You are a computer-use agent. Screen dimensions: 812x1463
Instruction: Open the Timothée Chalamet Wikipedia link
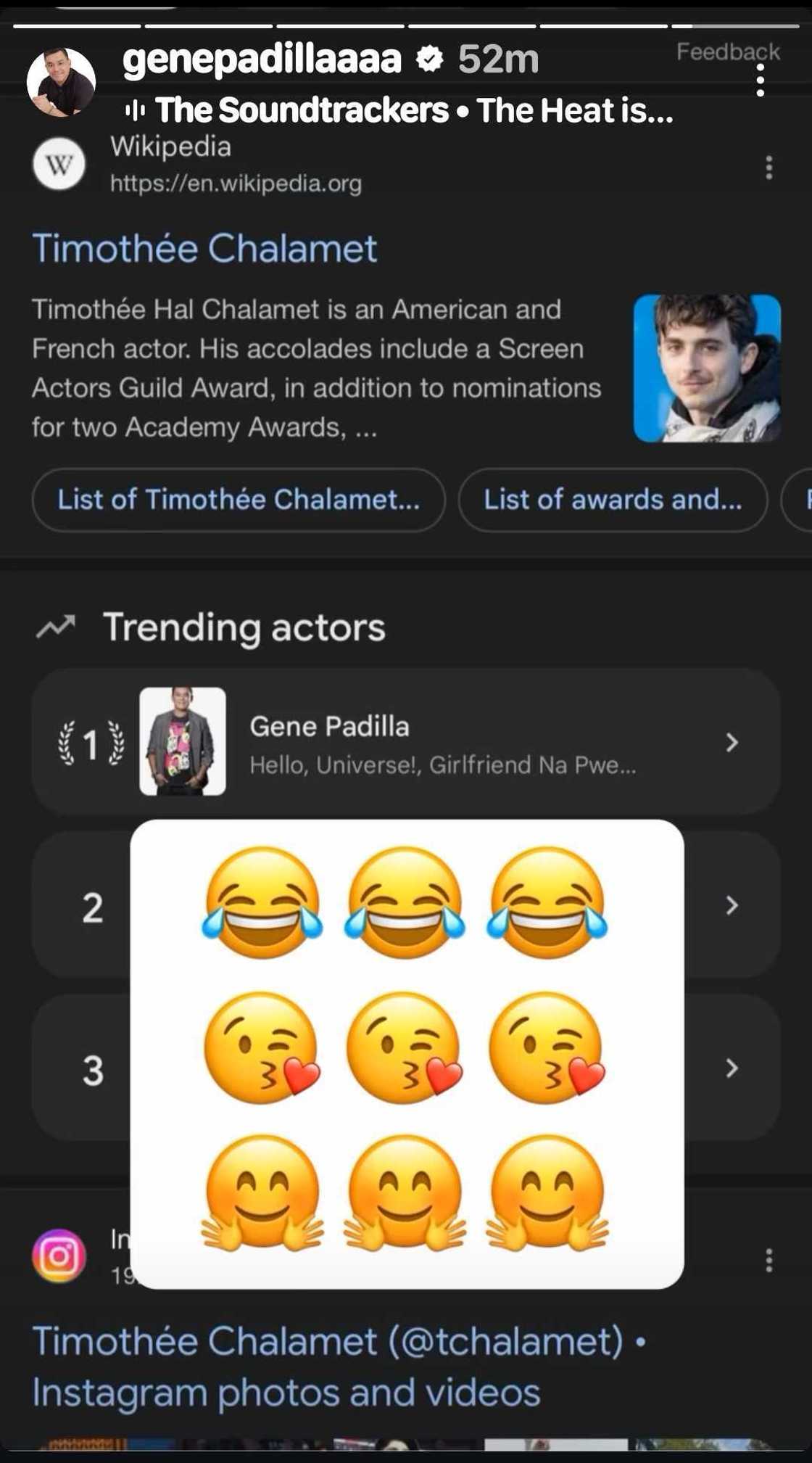[205, 249]
